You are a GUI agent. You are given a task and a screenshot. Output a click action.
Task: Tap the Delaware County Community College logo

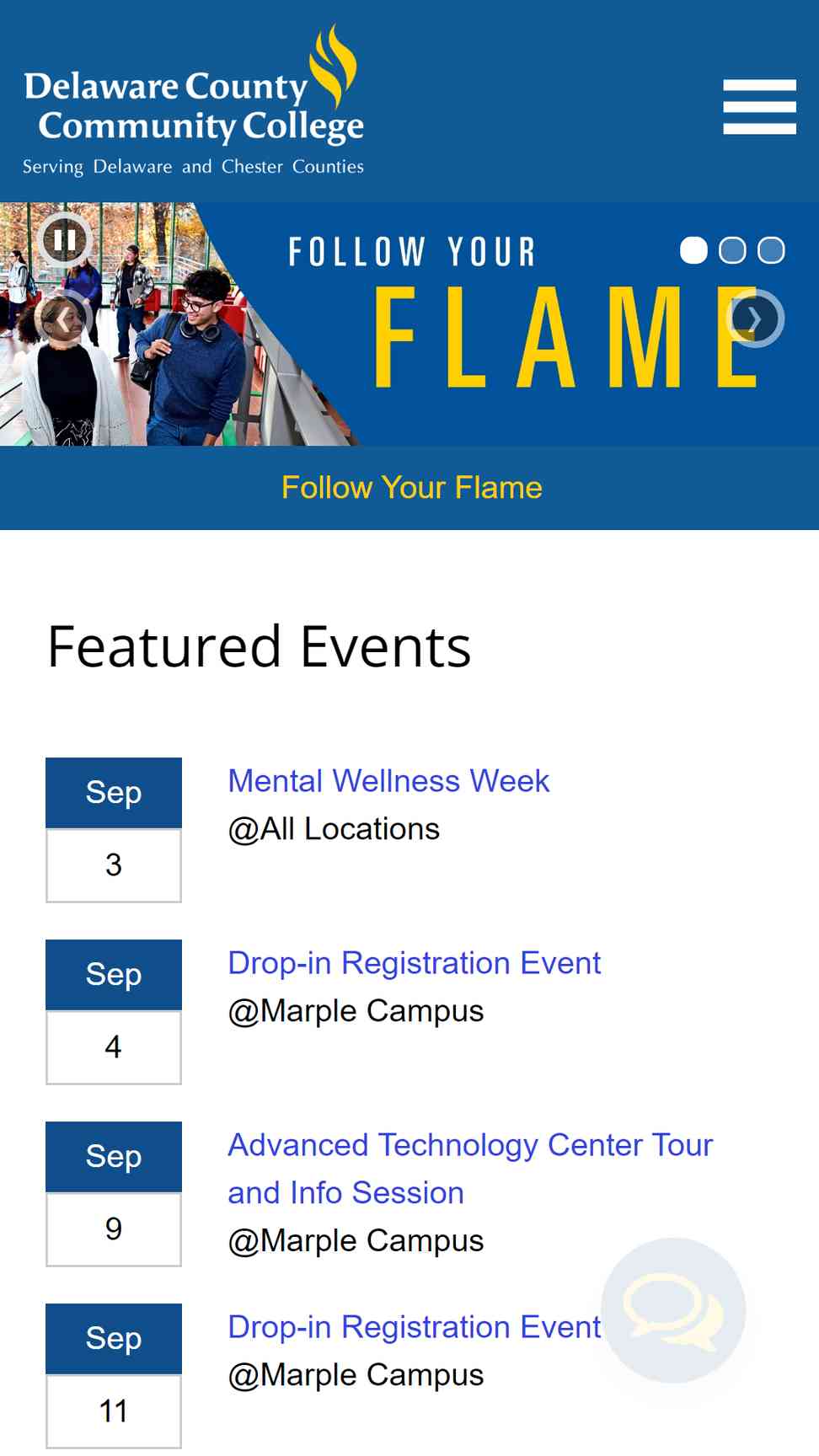point(194,101)
